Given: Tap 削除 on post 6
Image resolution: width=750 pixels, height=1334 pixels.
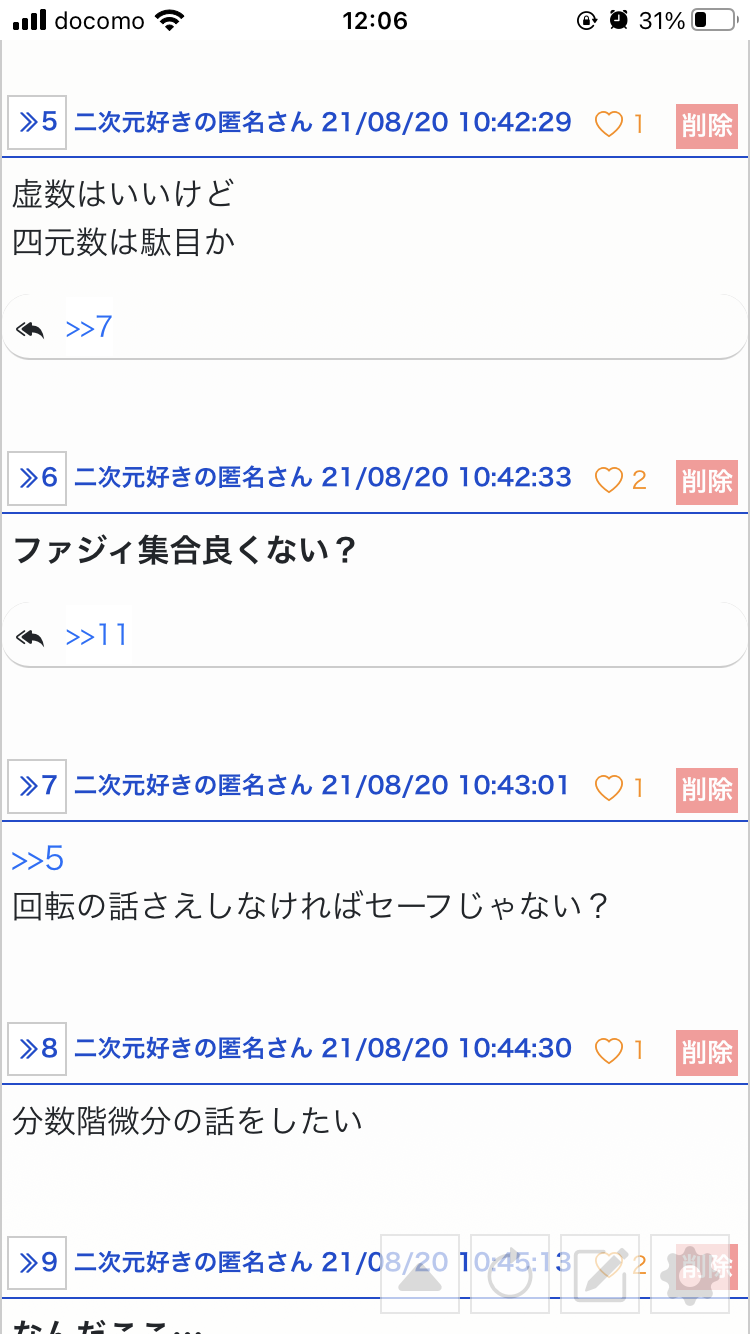Looking at the screenshot, I should (707, 481).
